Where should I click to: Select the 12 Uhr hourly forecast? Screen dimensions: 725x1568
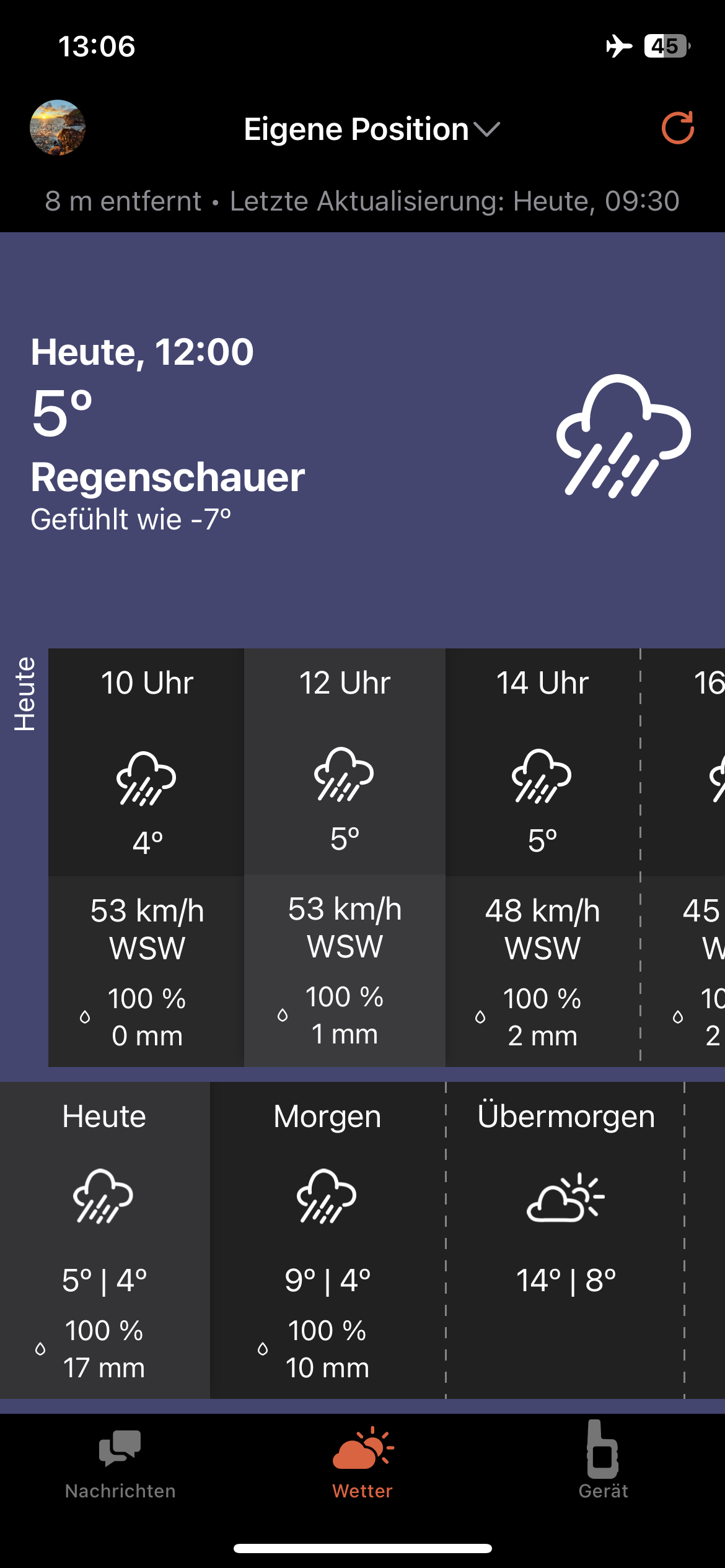pyautogui.click(x=345, y=856)
